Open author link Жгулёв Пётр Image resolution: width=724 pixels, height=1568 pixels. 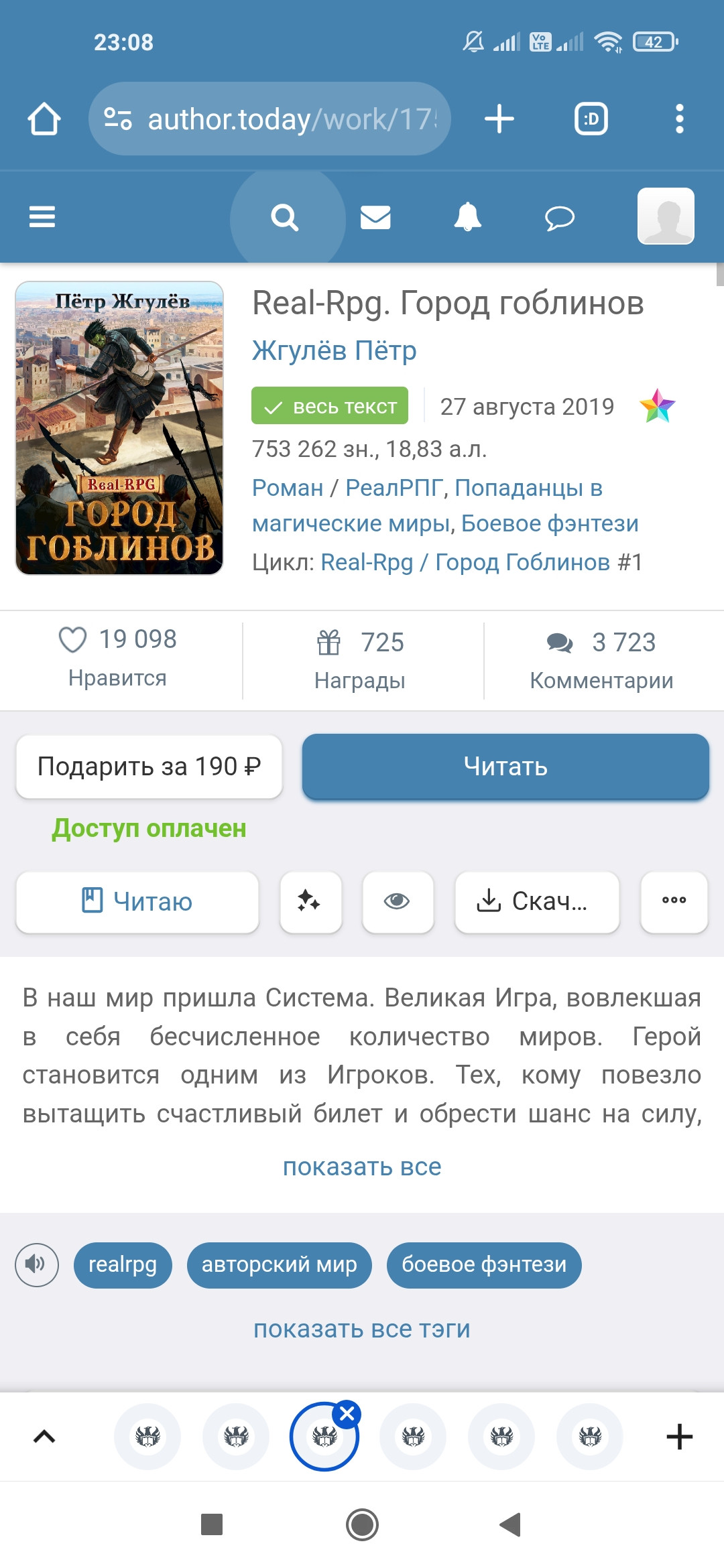point(334,350)
